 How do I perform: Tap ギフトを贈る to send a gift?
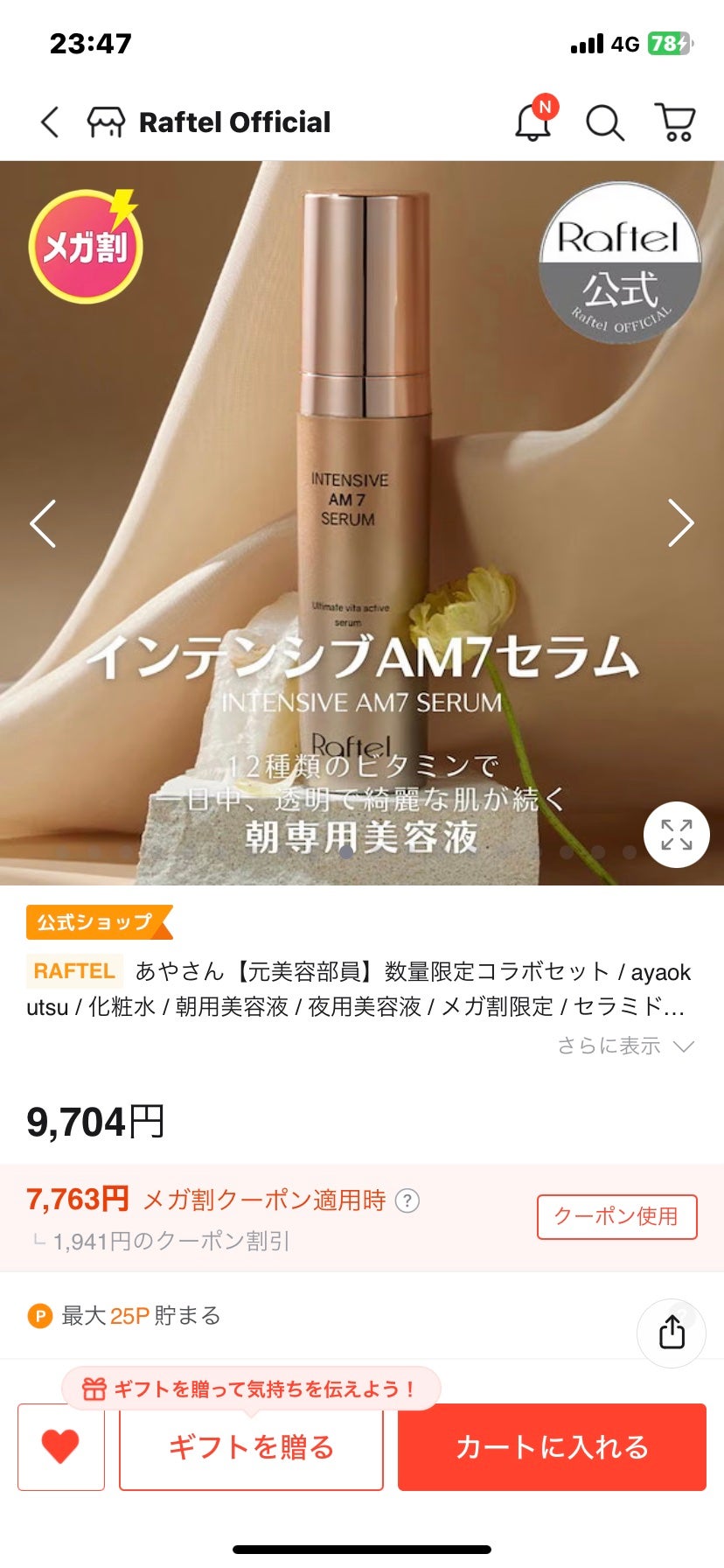coord(251,1446)
